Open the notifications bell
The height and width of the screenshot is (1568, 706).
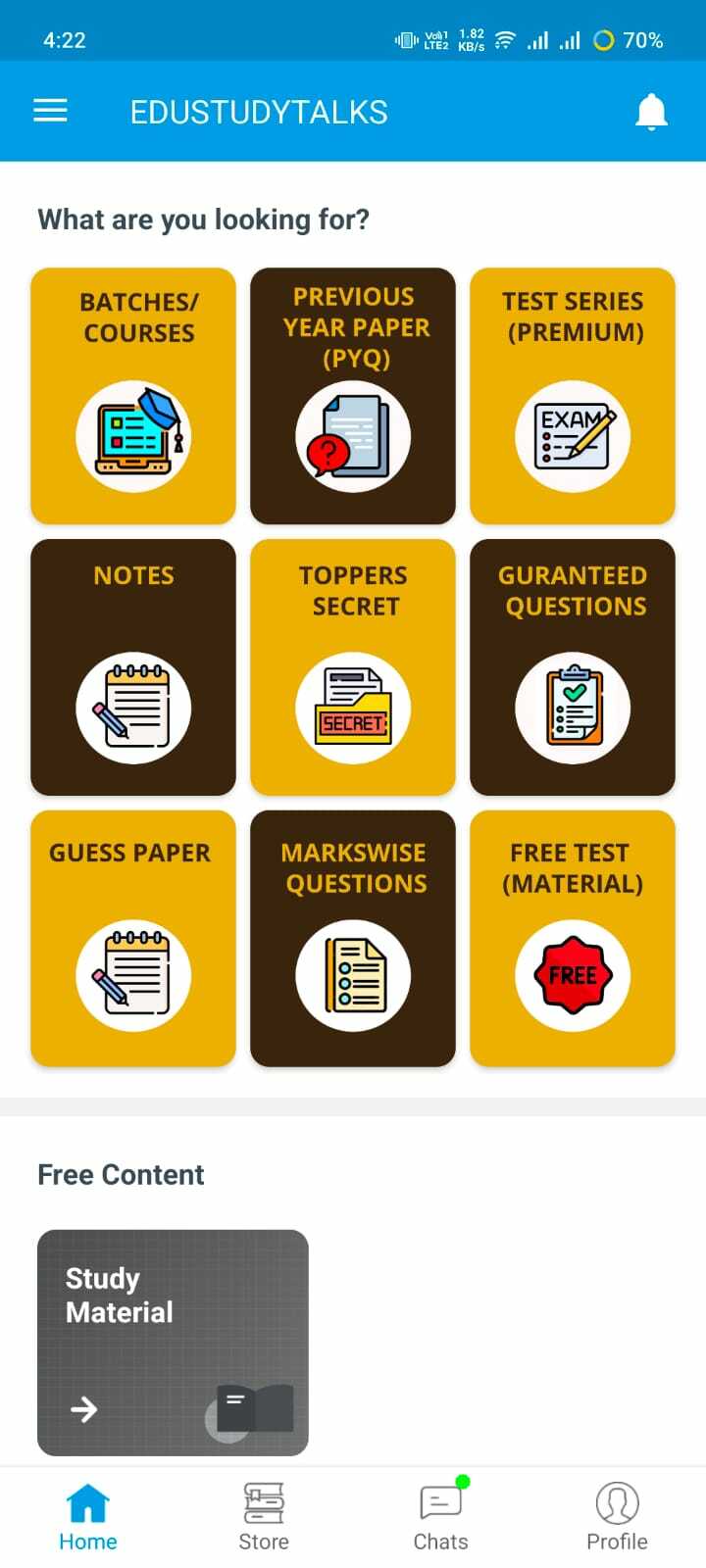click(x=651, y=112)
